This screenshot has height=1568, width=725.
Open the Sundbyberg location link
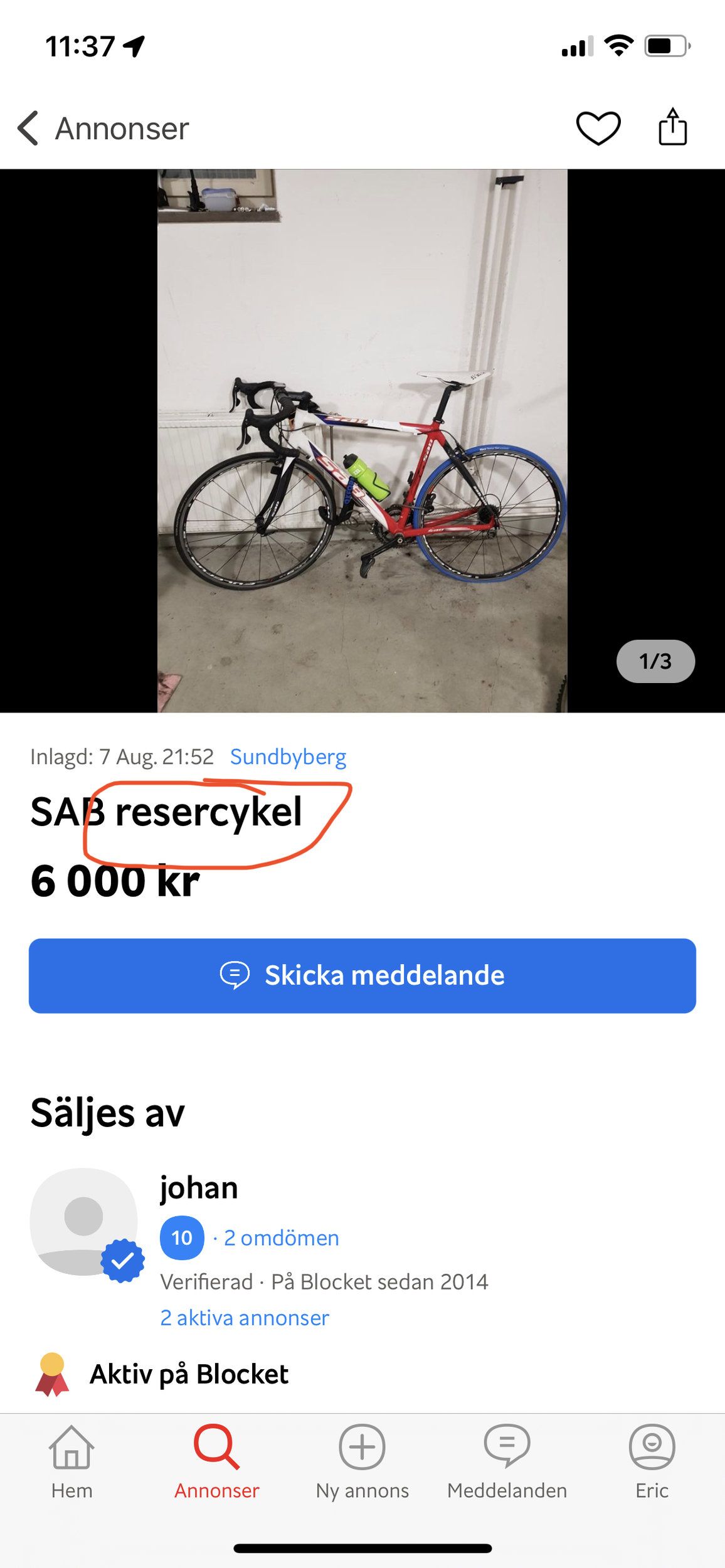click(x=288, y=756)
